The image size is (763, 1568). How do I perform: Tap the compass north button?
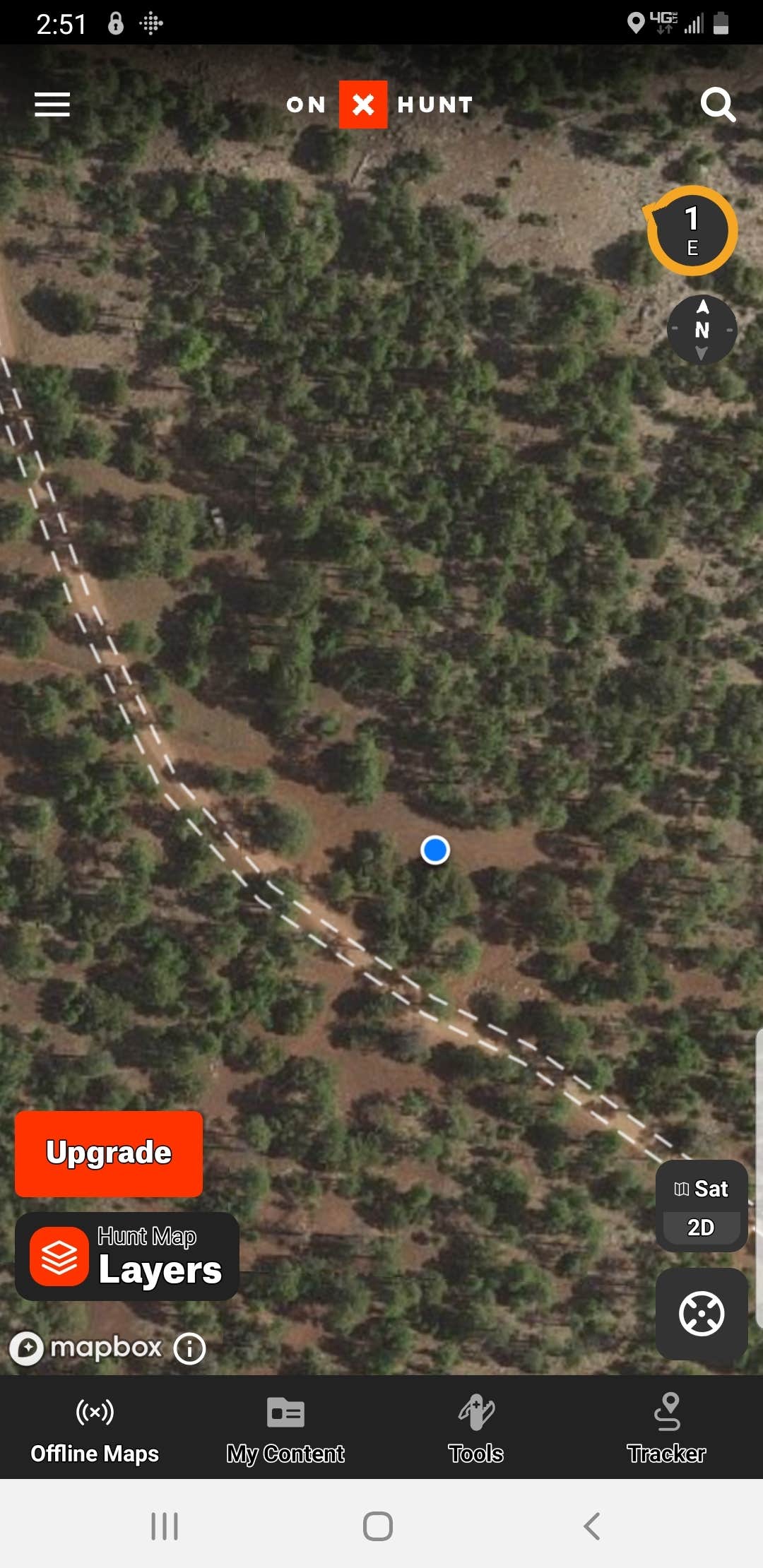[x=702, y=330]
